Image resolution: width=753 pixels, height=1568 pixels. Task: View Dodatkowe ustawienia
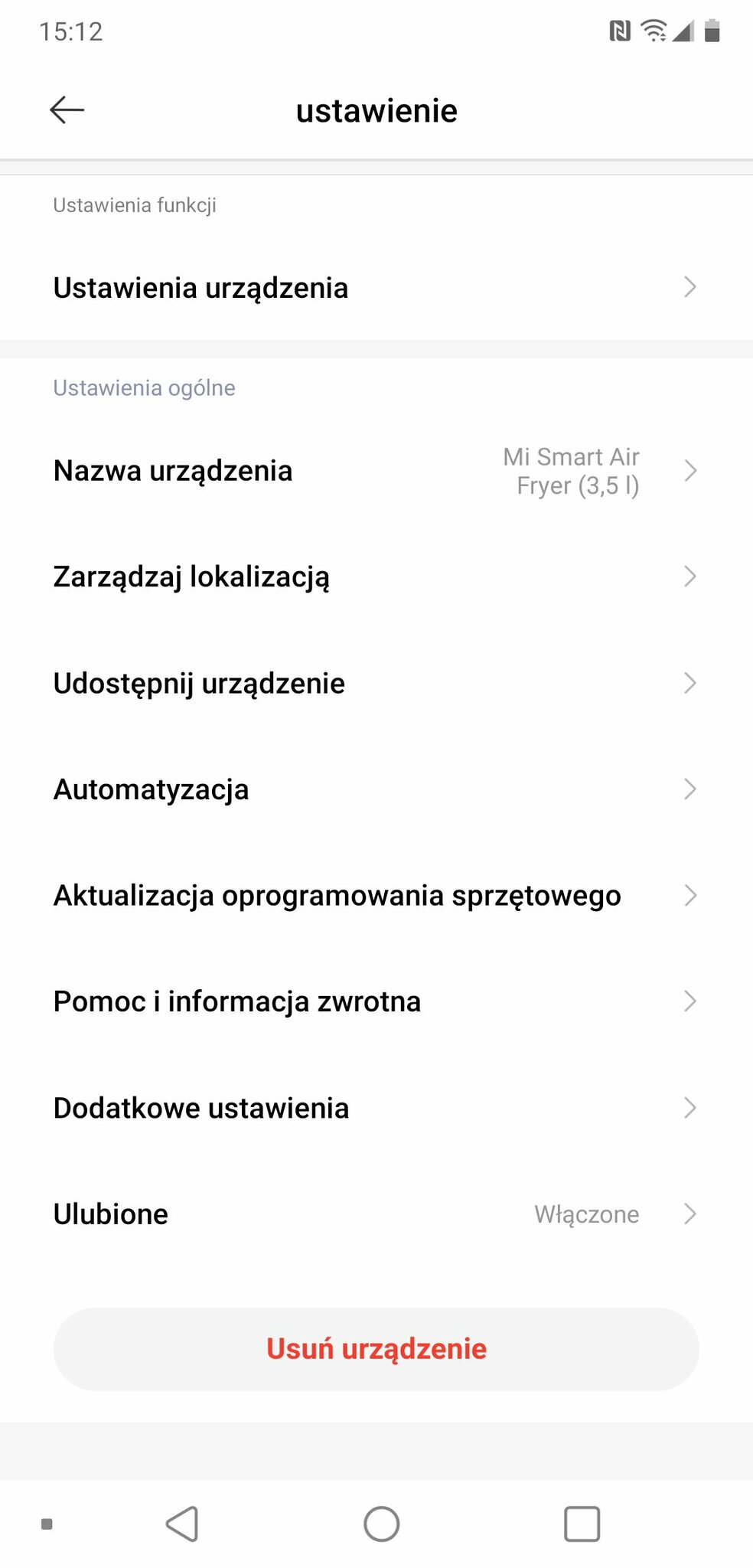pyautogui.click(x=376, y=1108)
